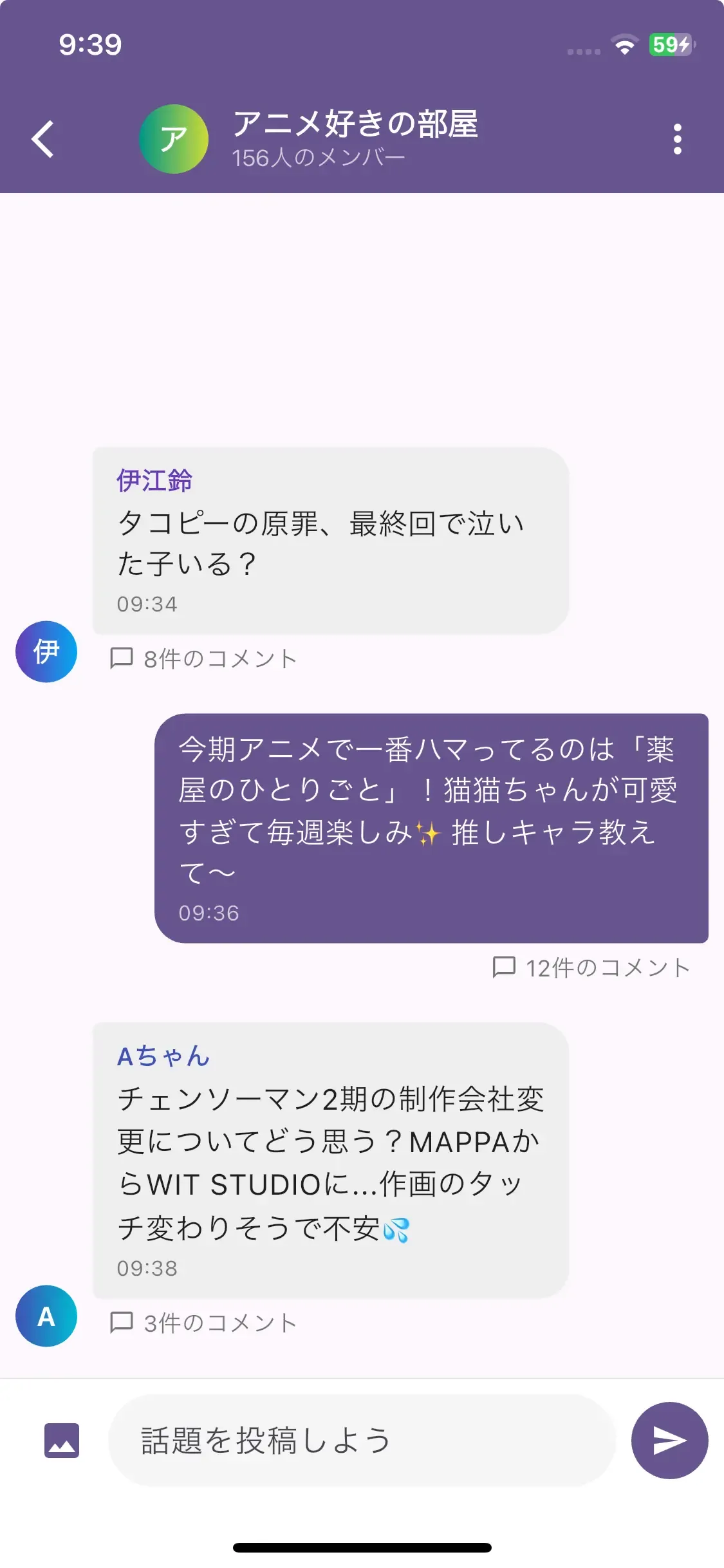View the 3件のコメント under Aちゃん's post

[x=204, y=1323]
